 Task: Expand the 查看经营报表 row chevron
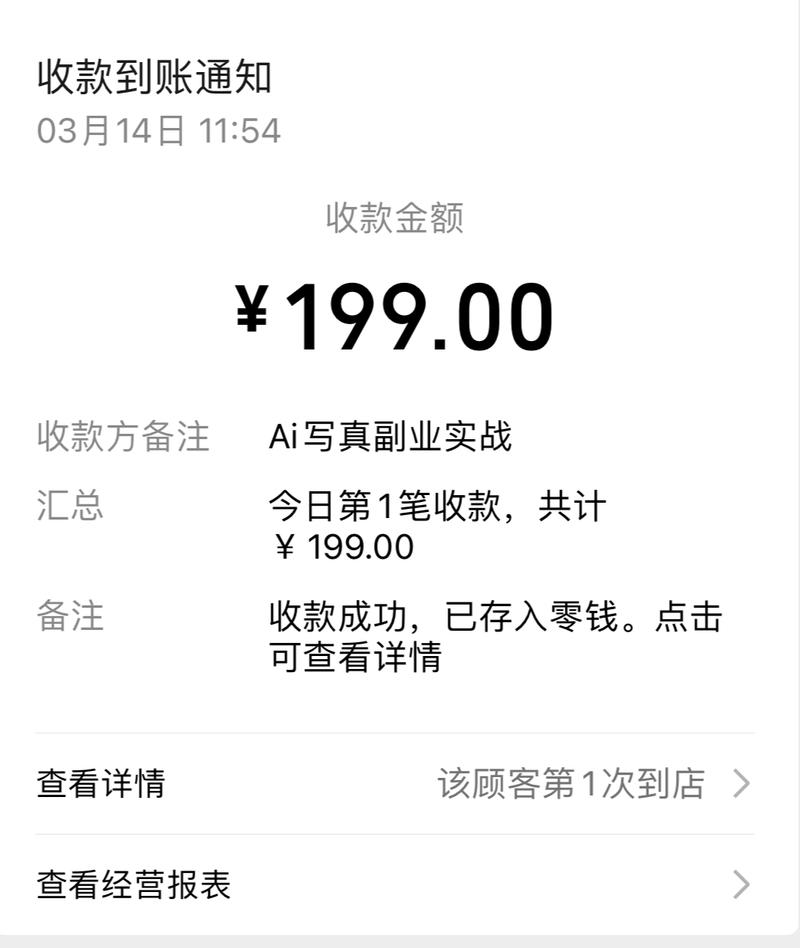(742, 884)
